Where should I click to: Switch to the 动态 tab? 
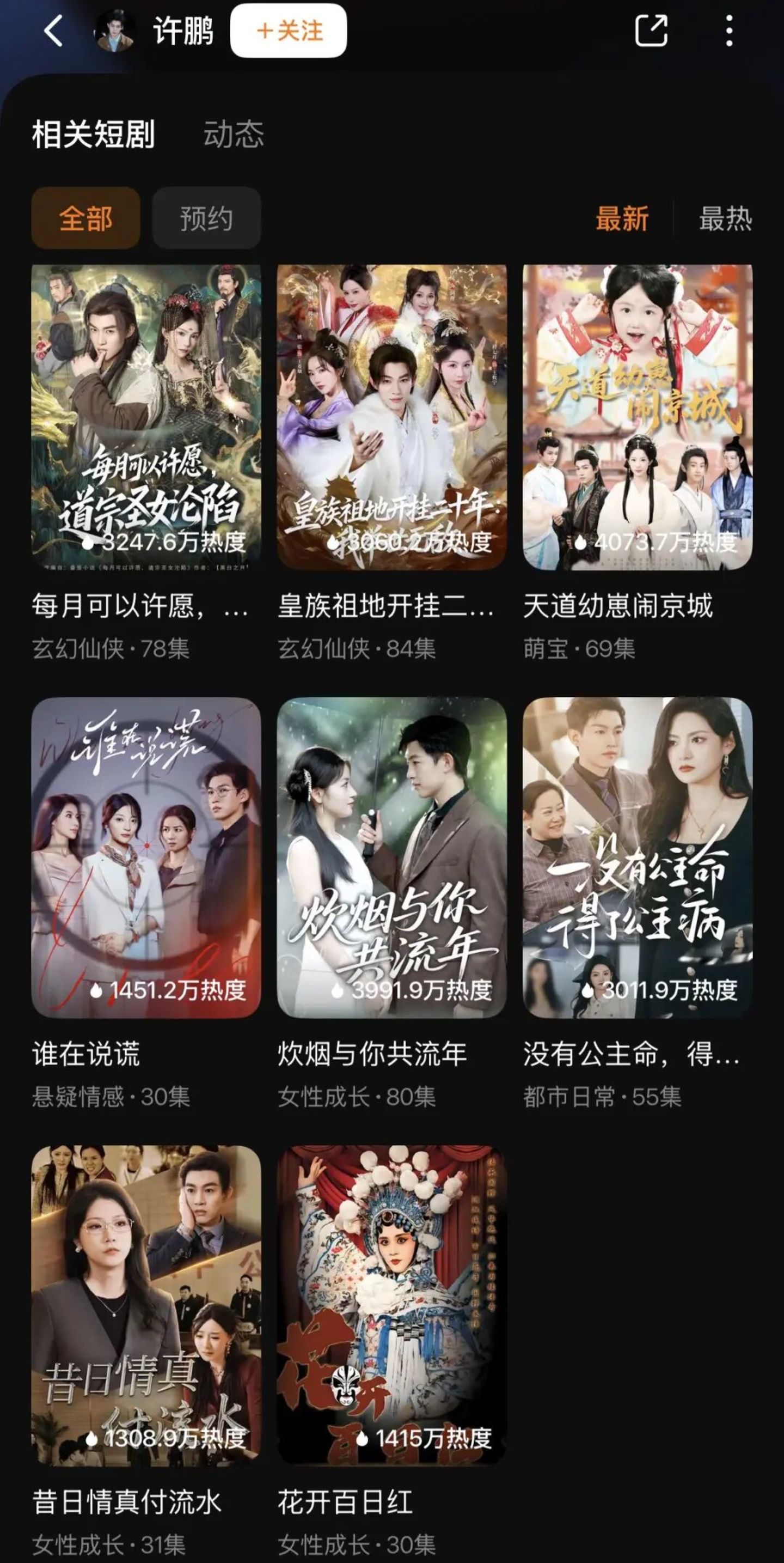click(234, 134)
